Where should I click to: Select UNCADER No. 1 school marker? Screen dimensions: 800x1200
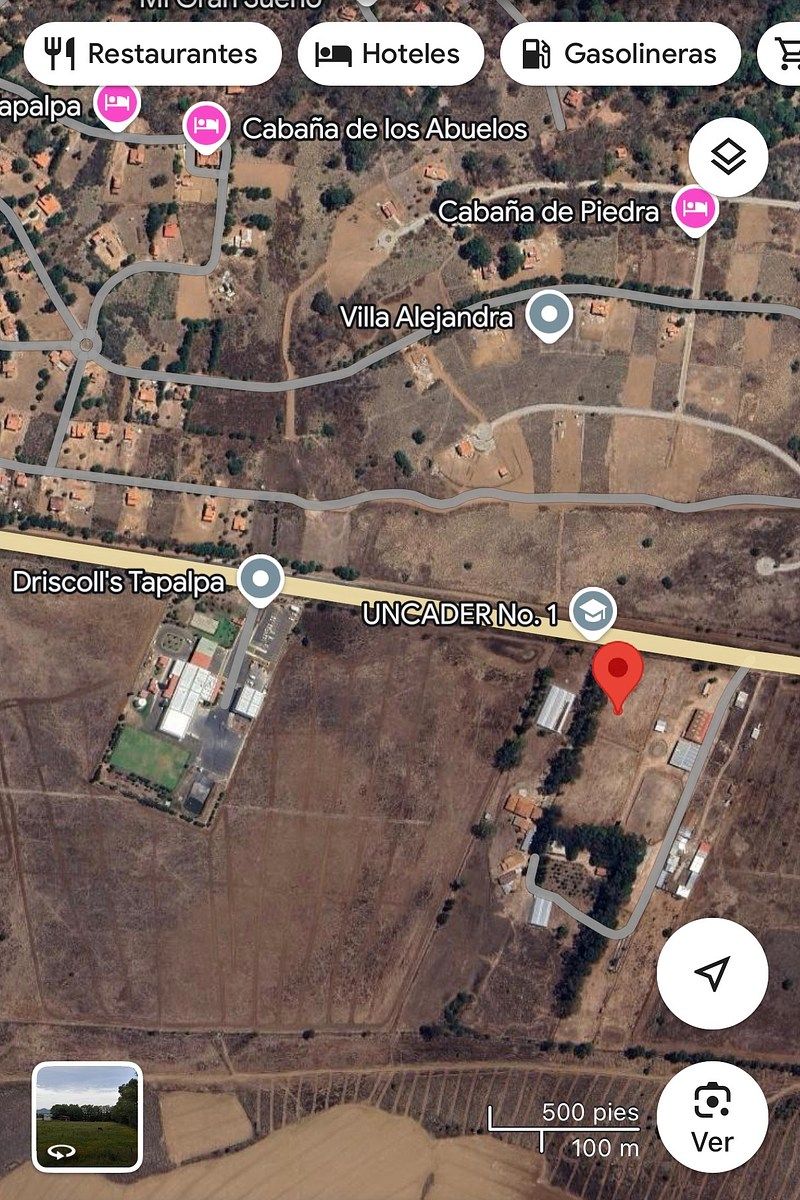click(593, 611)
